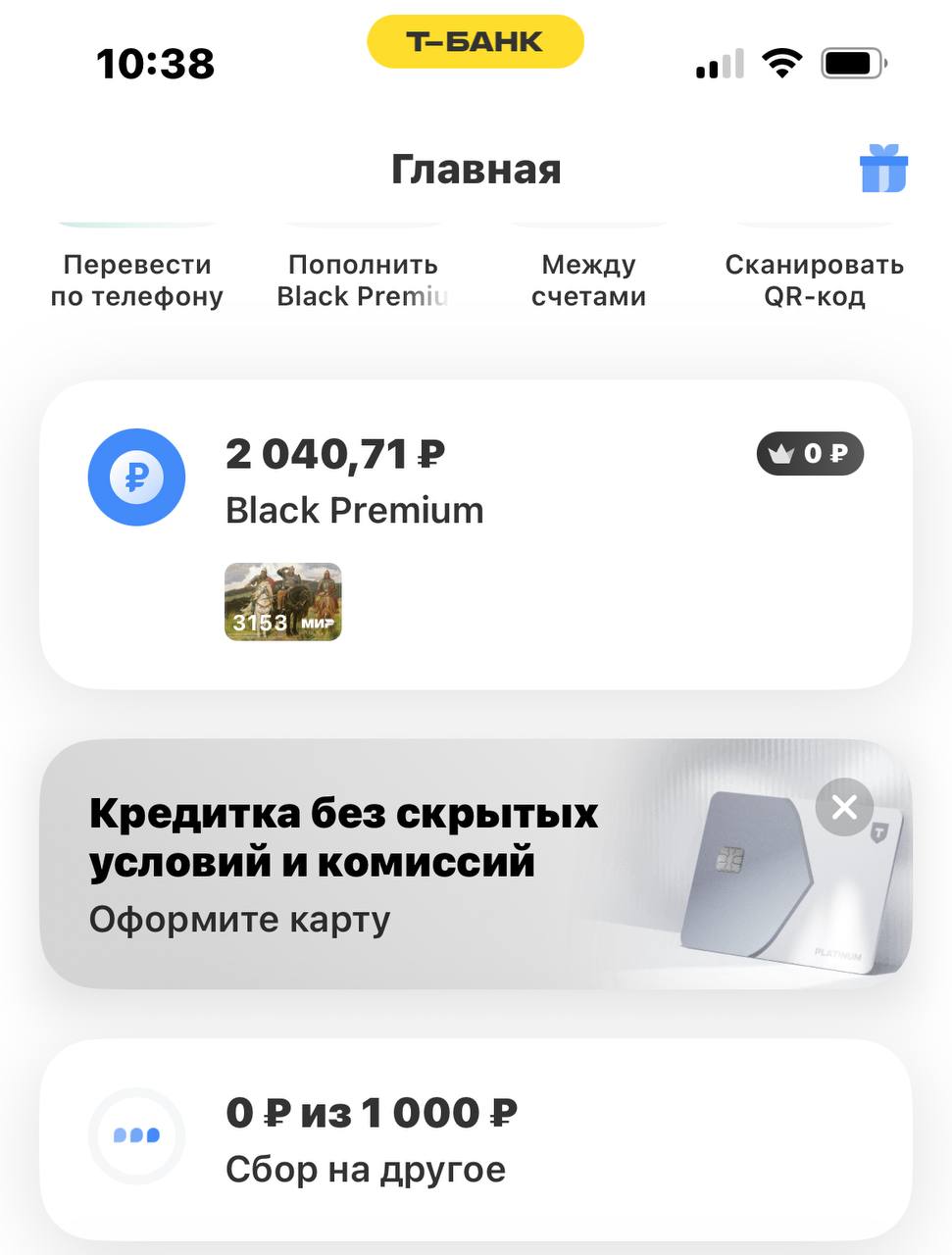
Task: Open the MIR card ending 3153
Action: (x=283, y=602)
